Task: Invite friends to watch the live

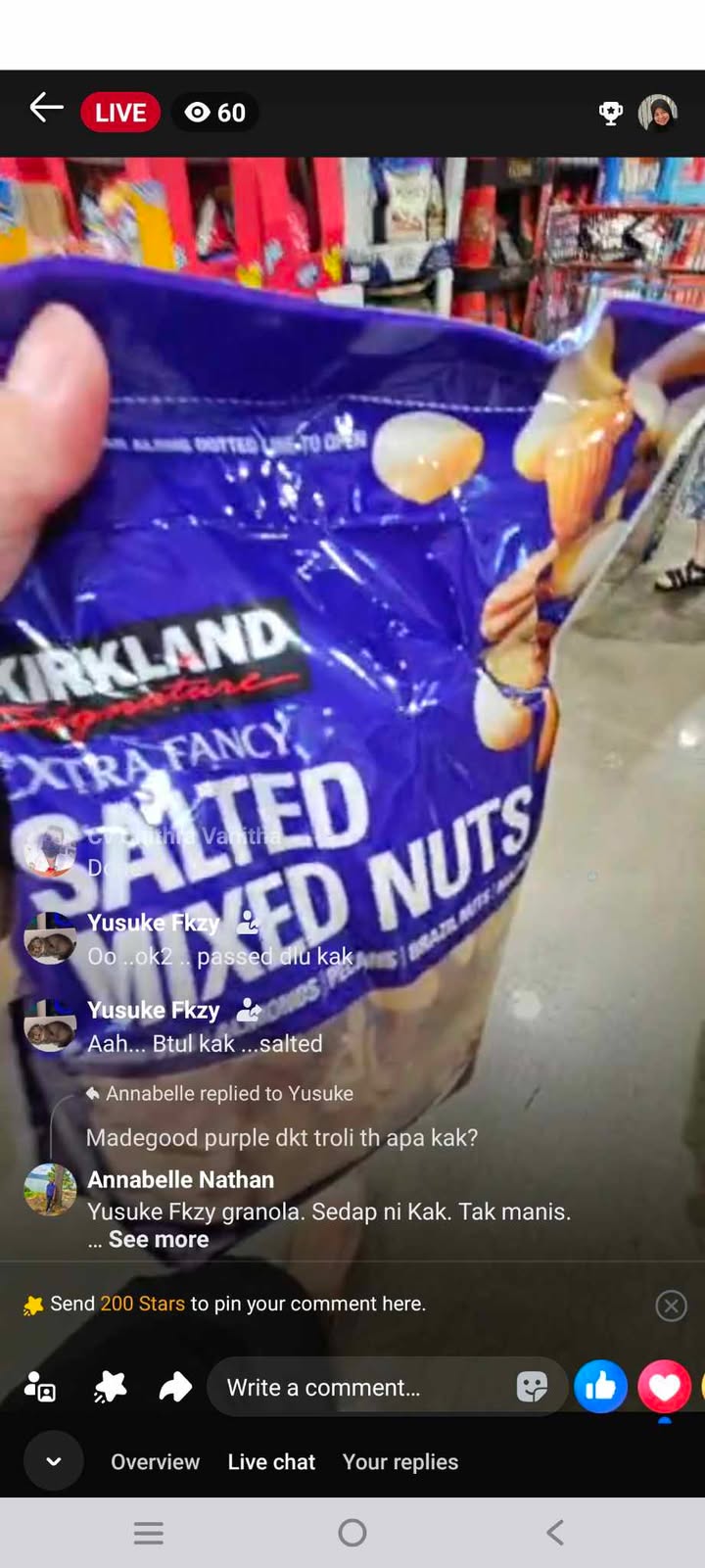Action: point(40,1387)
